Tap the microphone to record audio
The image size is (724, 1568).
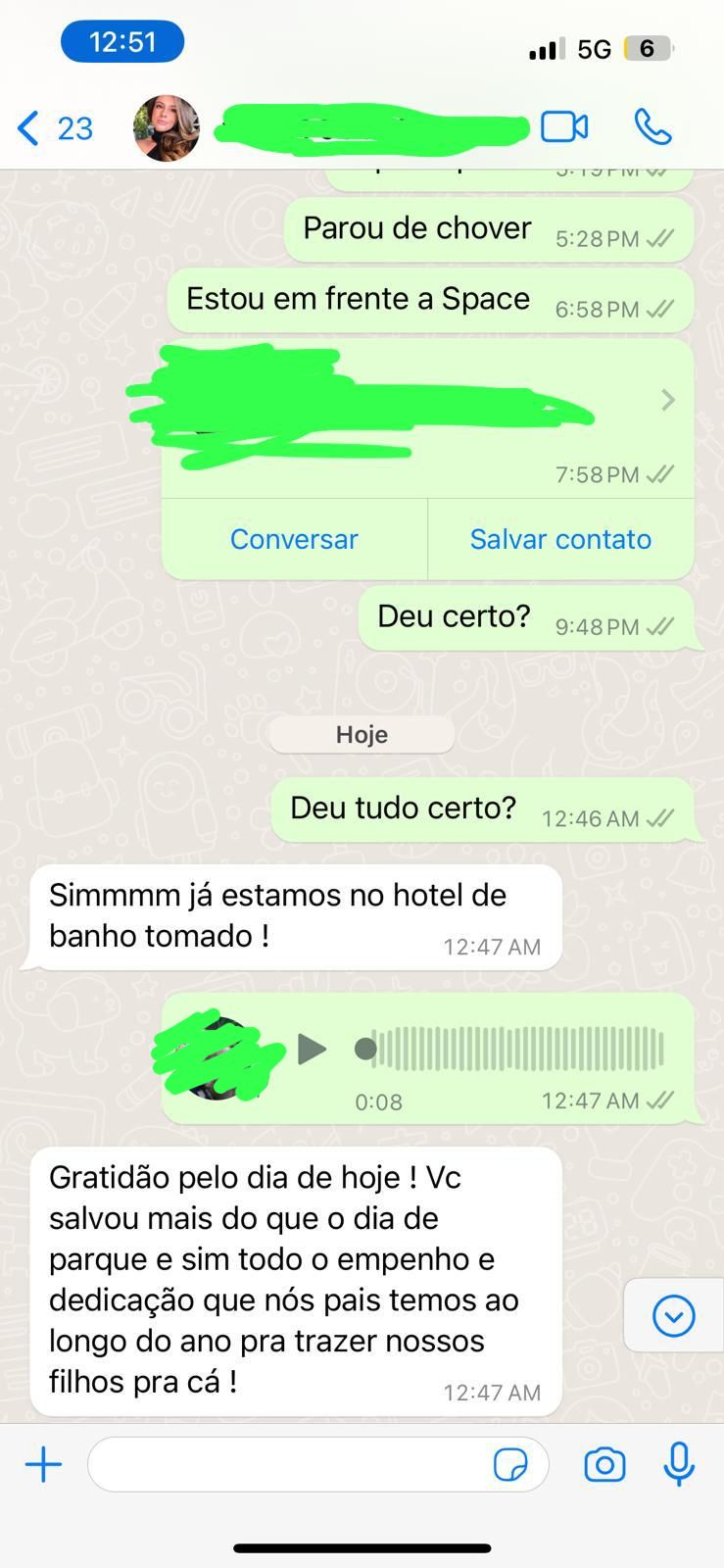[x=679, y=1465]
